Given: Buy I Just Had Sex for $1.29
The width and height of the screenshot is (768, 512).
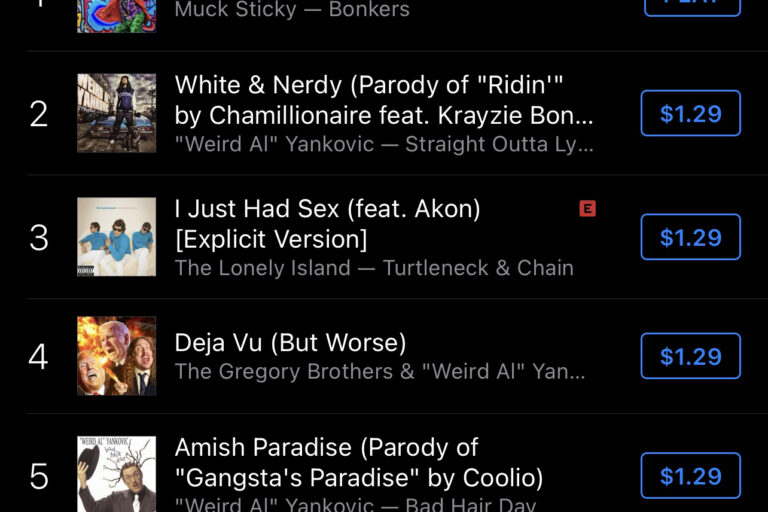Looking at the screenshot, I should pos(690,237).
